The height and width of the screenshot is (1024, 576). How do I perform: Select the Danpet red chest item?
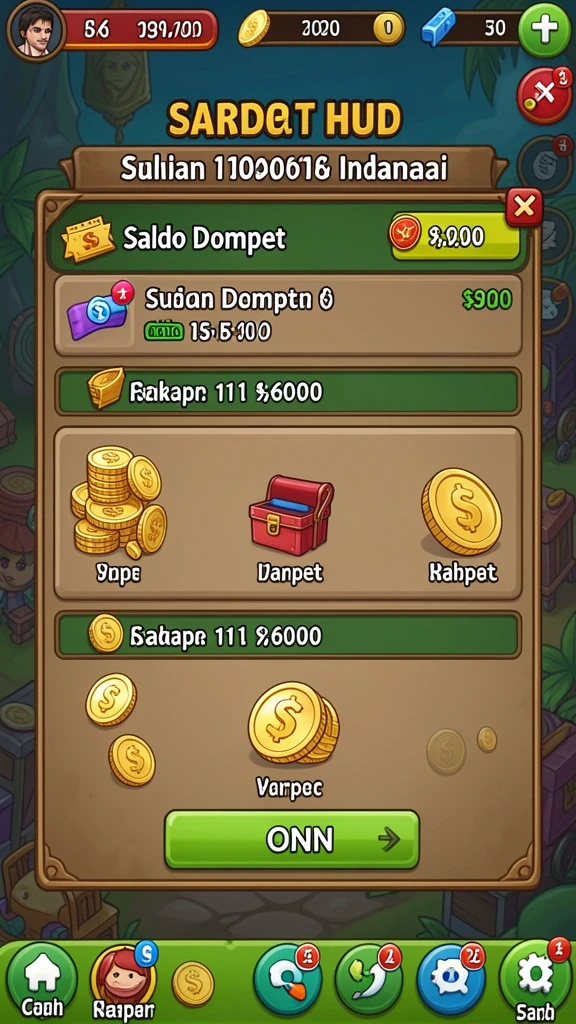pyautogui.click(x=290, y=524)
